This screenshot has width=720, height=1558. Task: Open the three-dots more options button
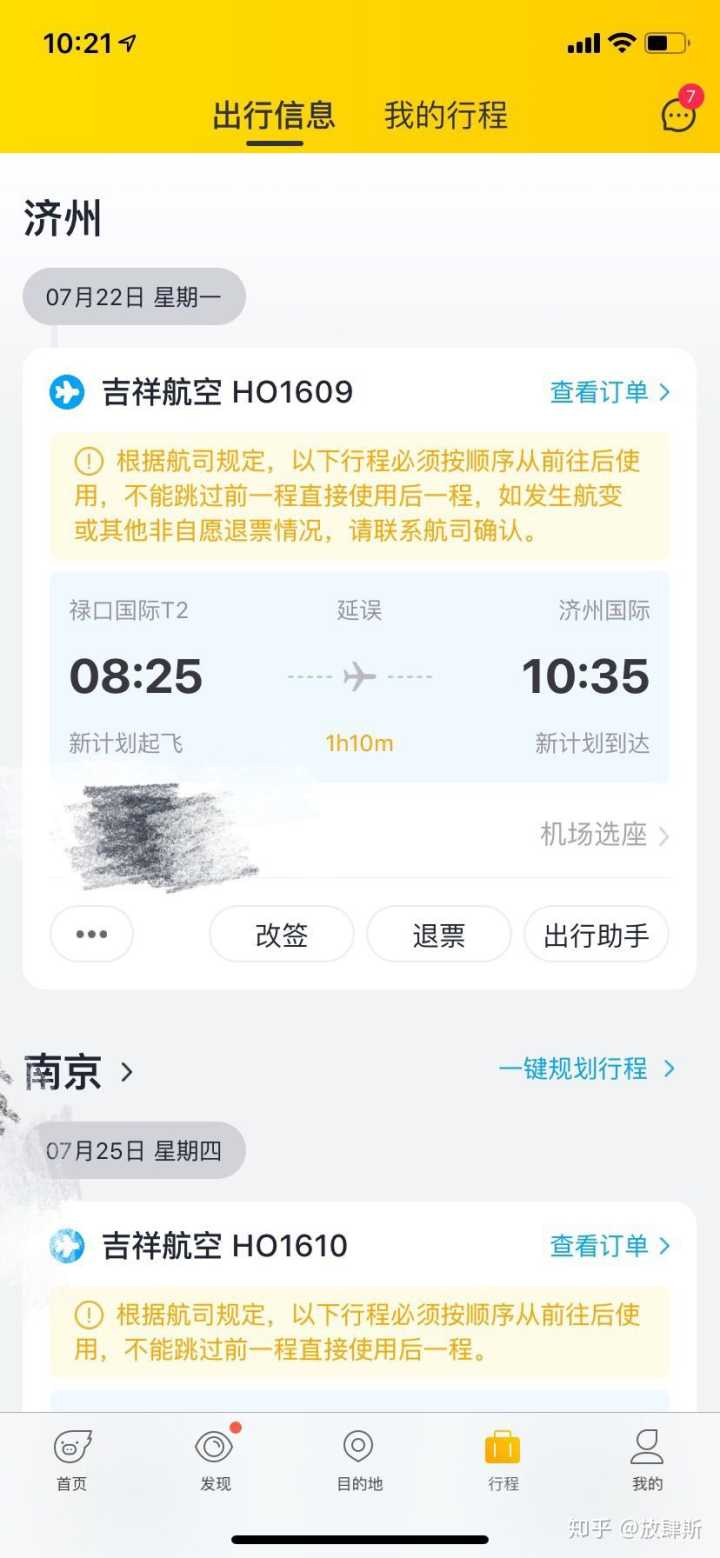click(x=92, y=934)
